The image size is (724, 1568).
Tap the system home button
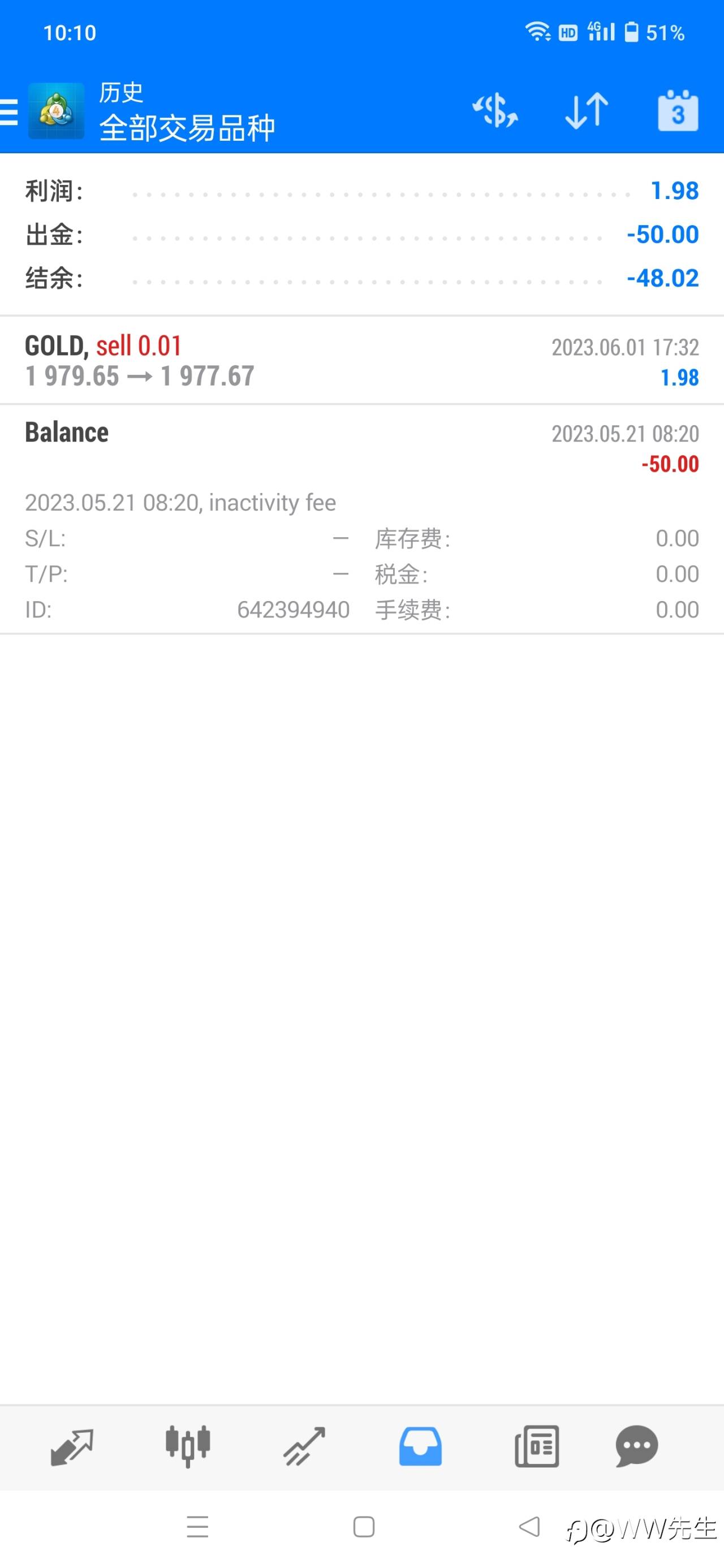coord(364,1527)
